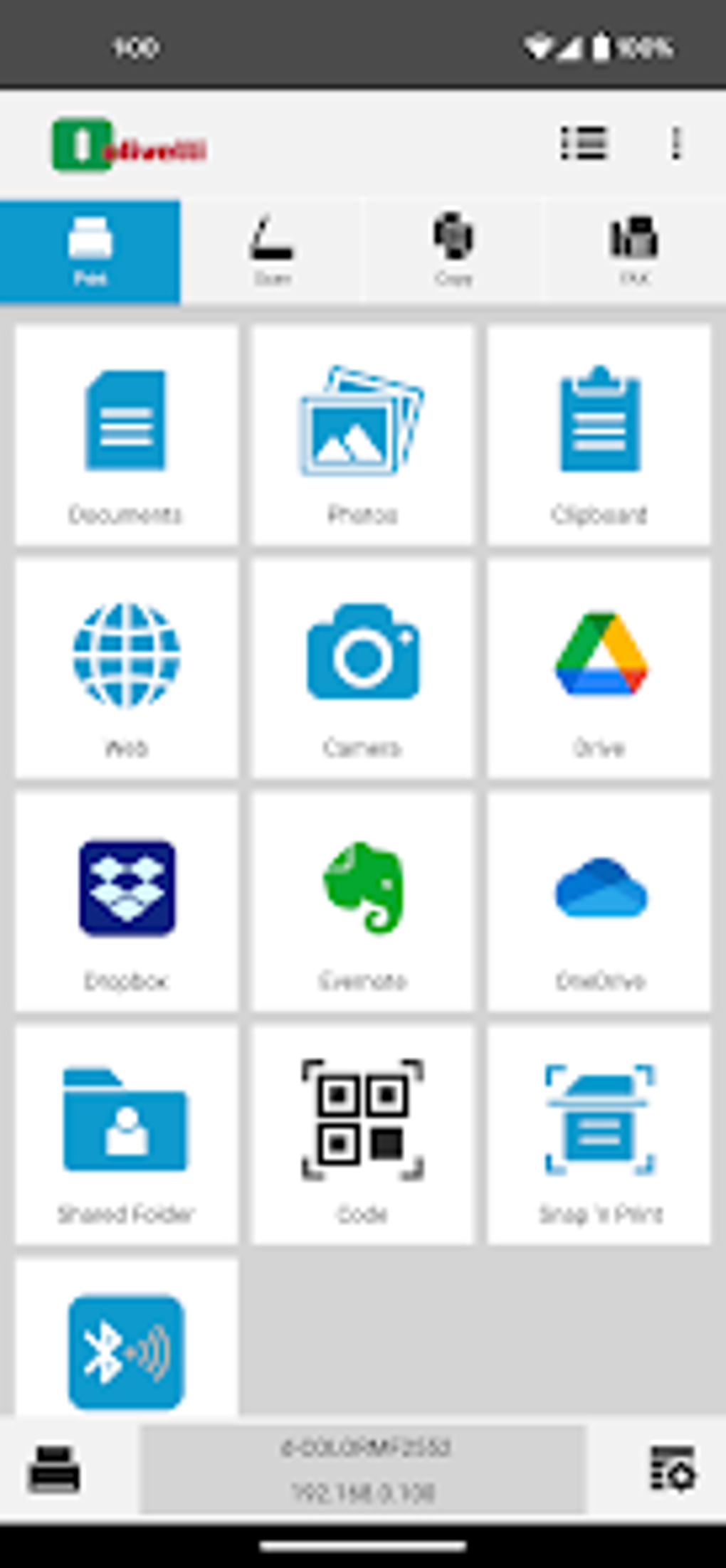Open the Web page printing tool

(x=126, y=669)
